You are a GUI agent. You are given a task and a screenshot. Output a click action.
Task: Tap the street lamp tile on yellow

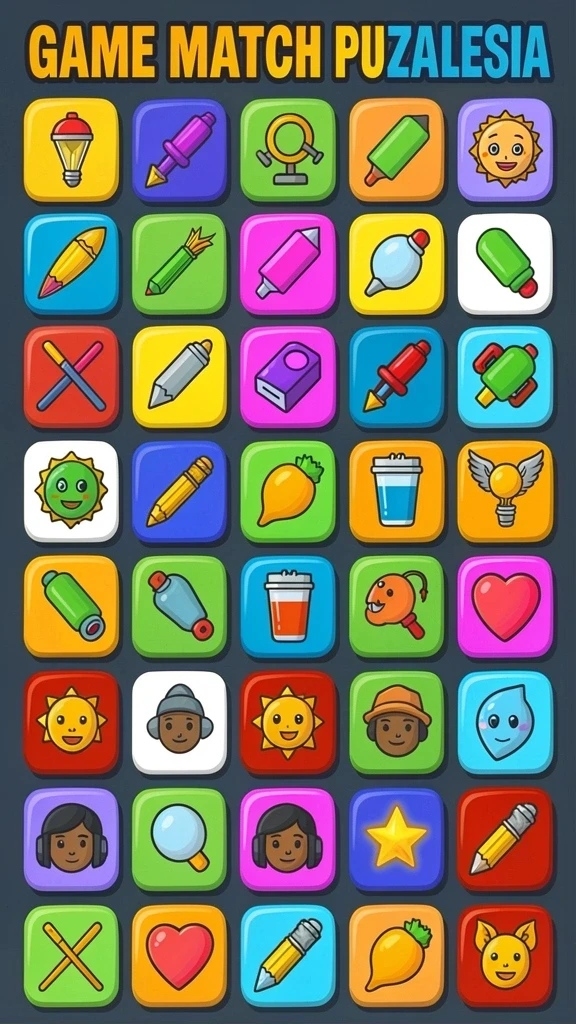pyautogui.click(x=71, y=150)
